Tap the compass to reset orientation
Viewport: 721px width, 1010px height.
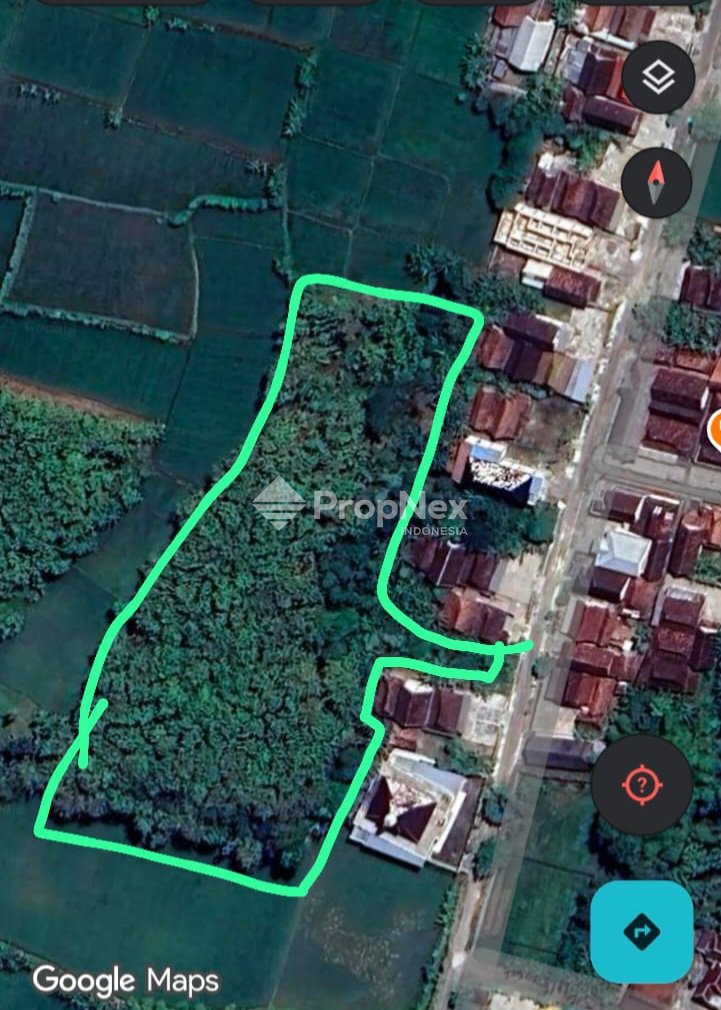656,182
